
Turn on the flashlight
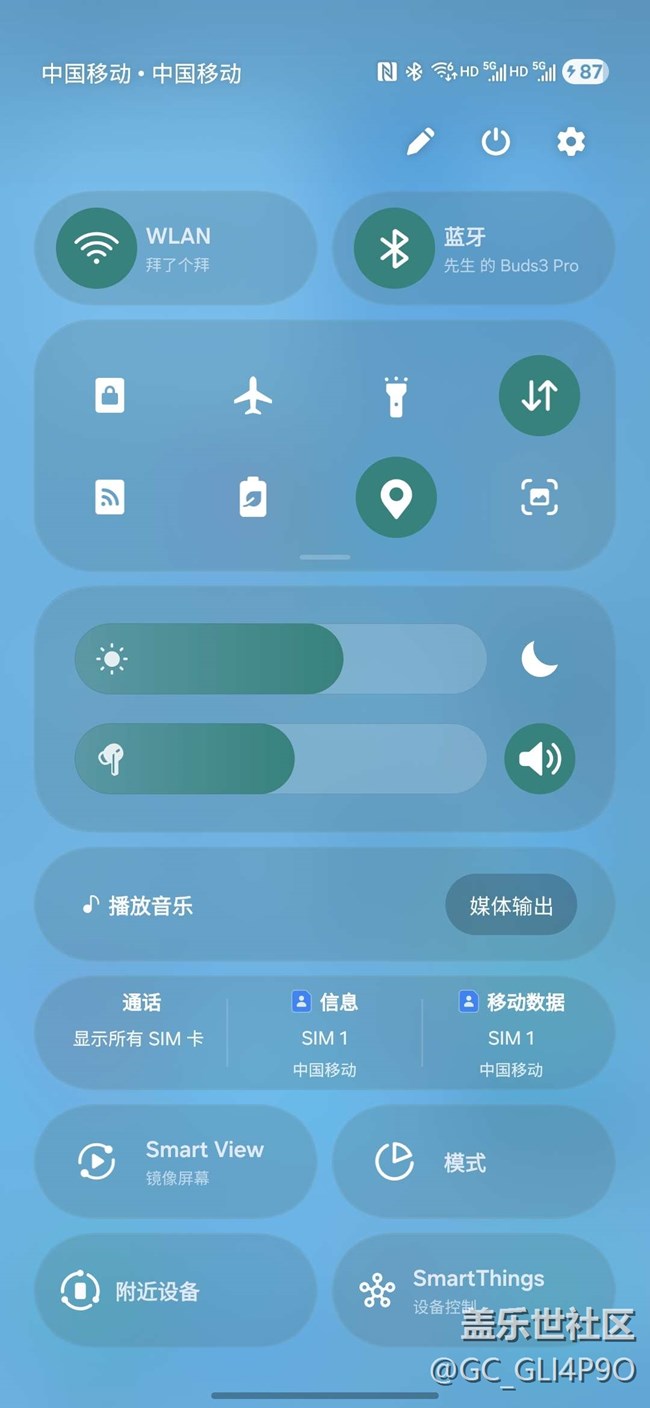point(396,396)
